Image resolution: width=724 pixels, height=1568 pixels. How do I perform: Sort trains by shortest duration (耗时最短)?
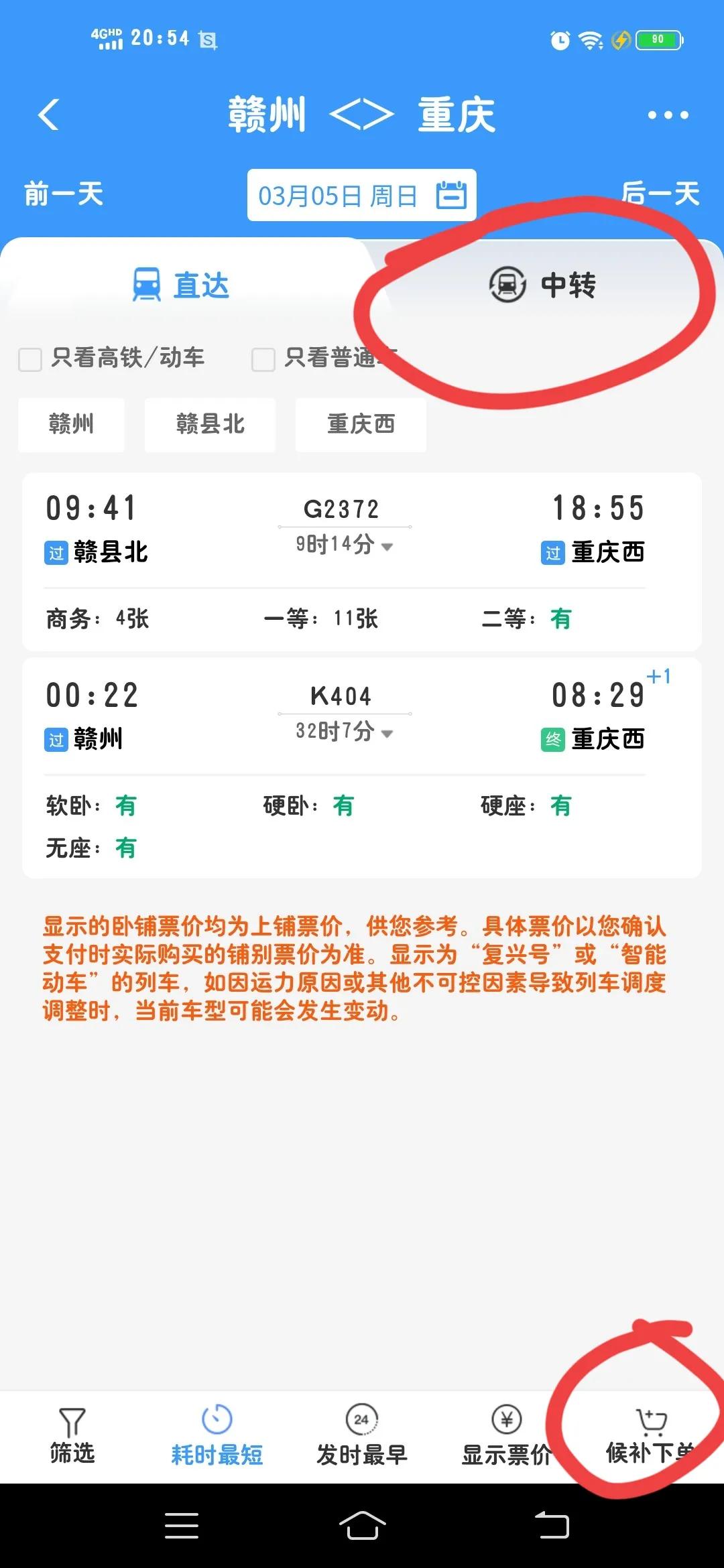coord(216,1434)
